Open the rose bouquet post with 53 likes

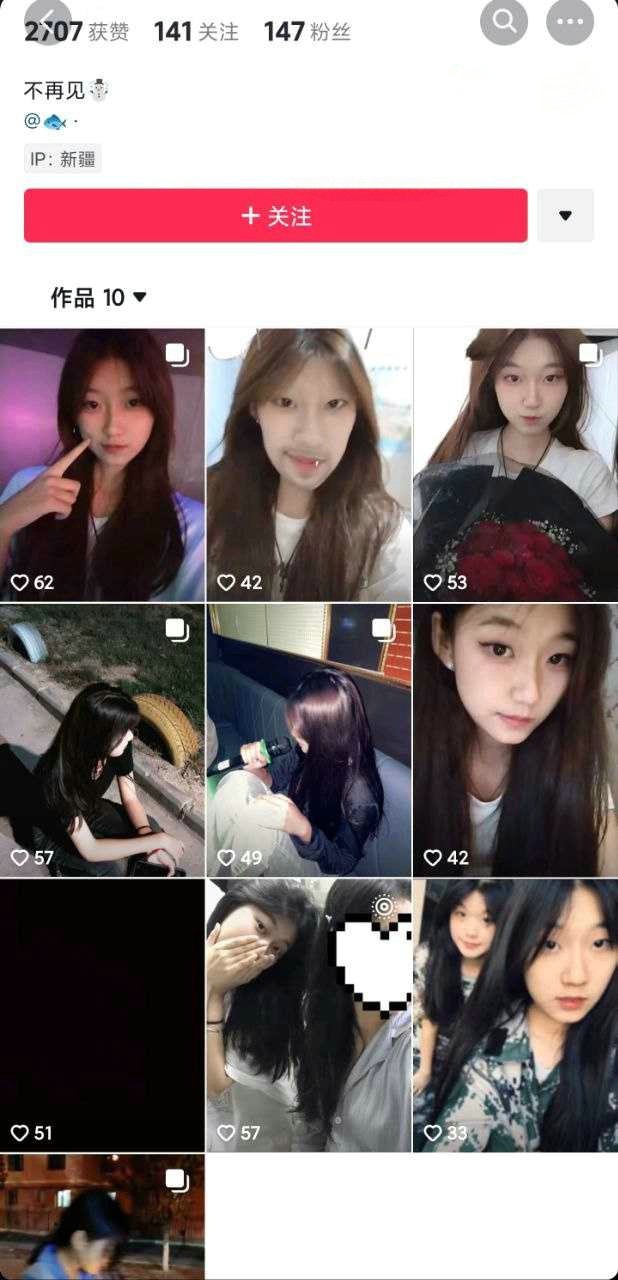pyautogui.click(x=515, y=465)
